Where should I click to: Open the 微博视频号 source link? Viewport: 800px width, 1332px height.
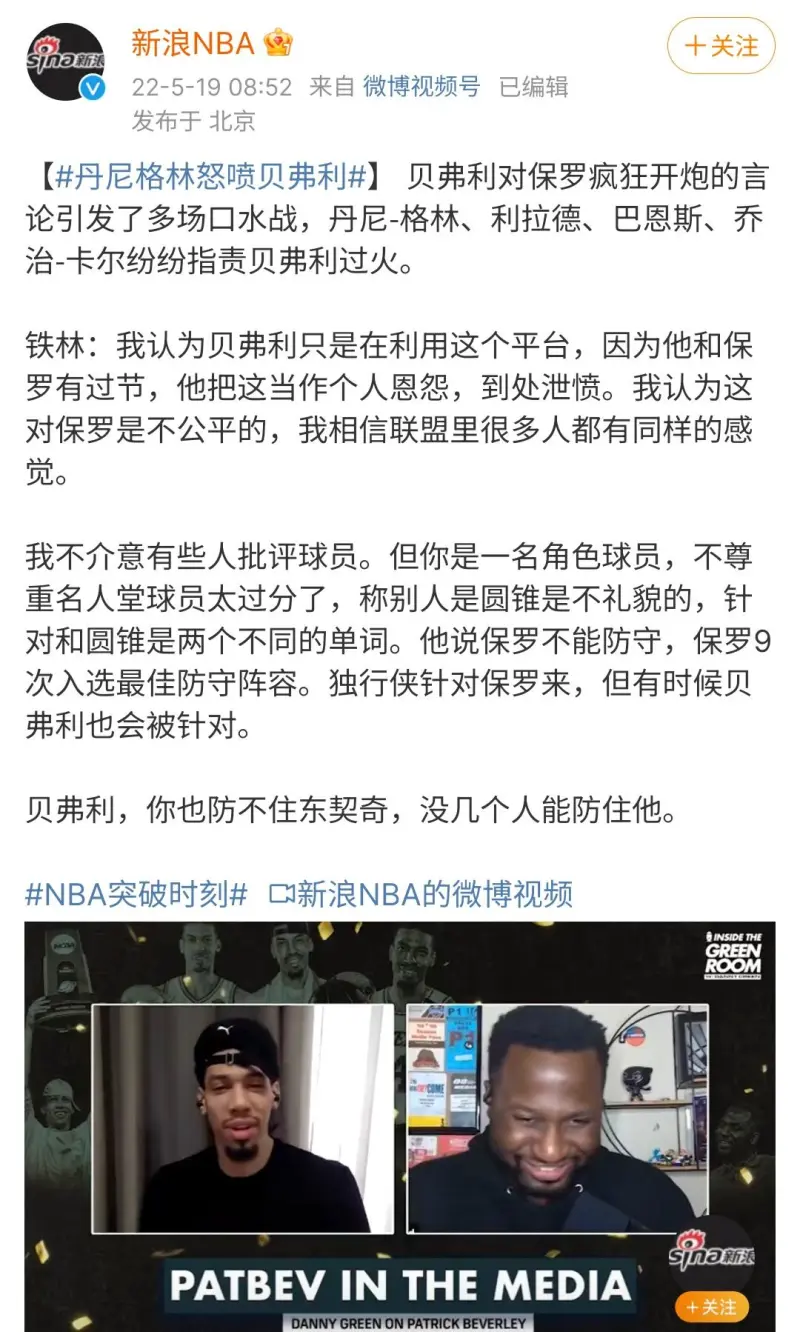click(421, 87)
